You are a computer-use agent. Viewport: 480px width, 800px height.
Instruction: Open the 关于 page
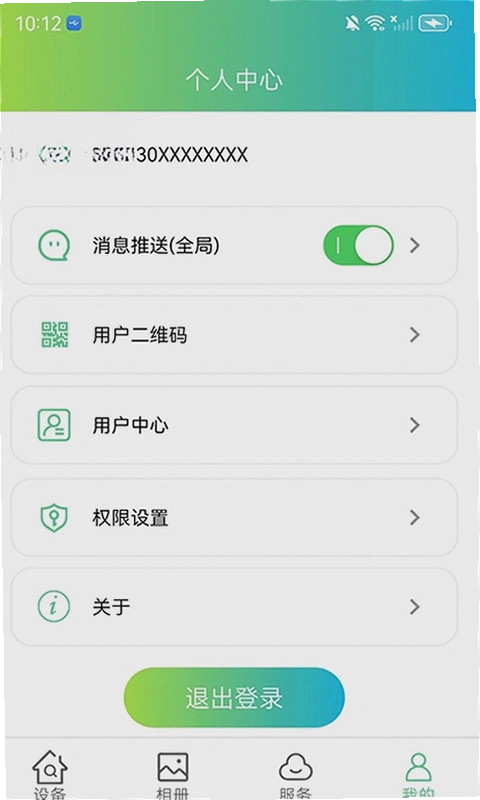tap(234, 607)
